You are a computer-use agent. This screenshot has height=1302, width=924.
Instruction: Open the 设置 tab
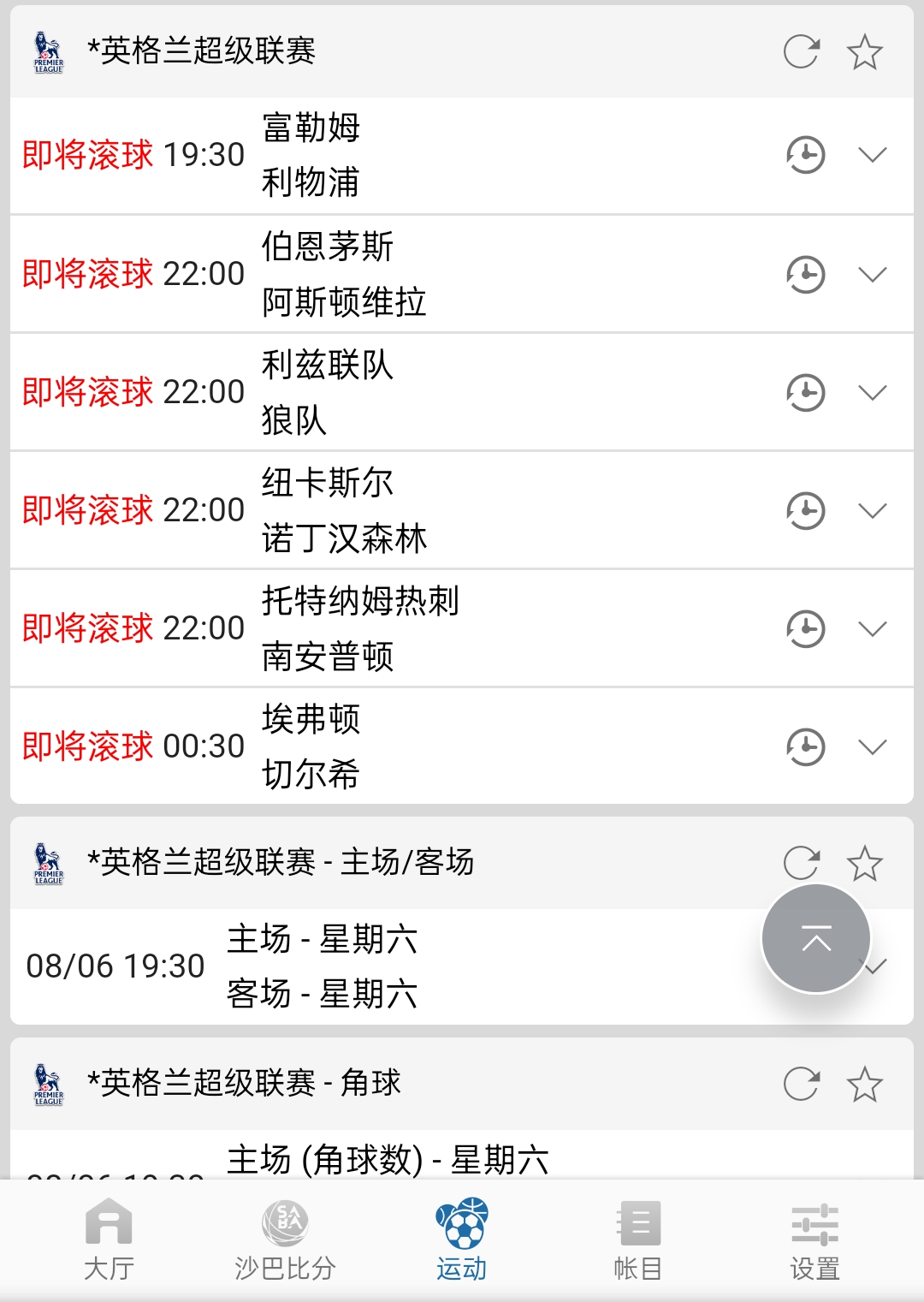tap(814, 1240)
